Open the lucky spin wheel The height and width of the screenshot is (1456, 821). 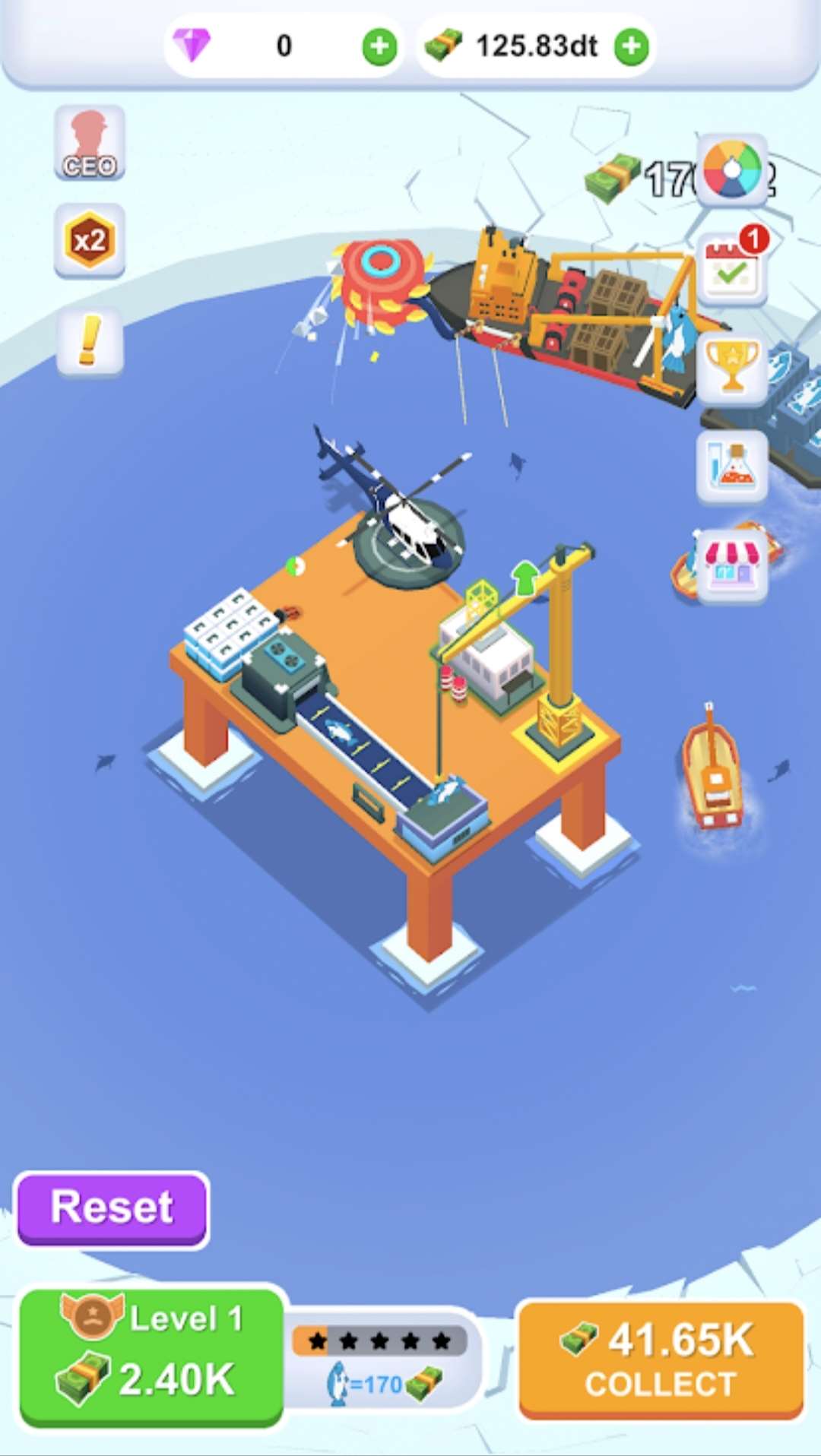[x=732, y=169]
